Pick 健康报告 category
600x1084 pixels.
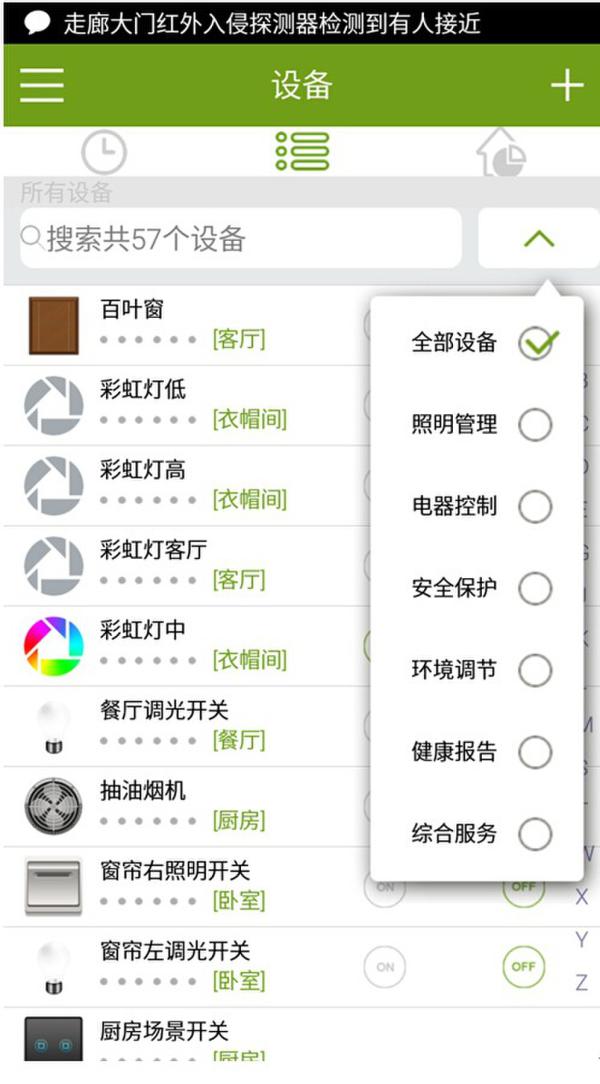click(535, 752)
